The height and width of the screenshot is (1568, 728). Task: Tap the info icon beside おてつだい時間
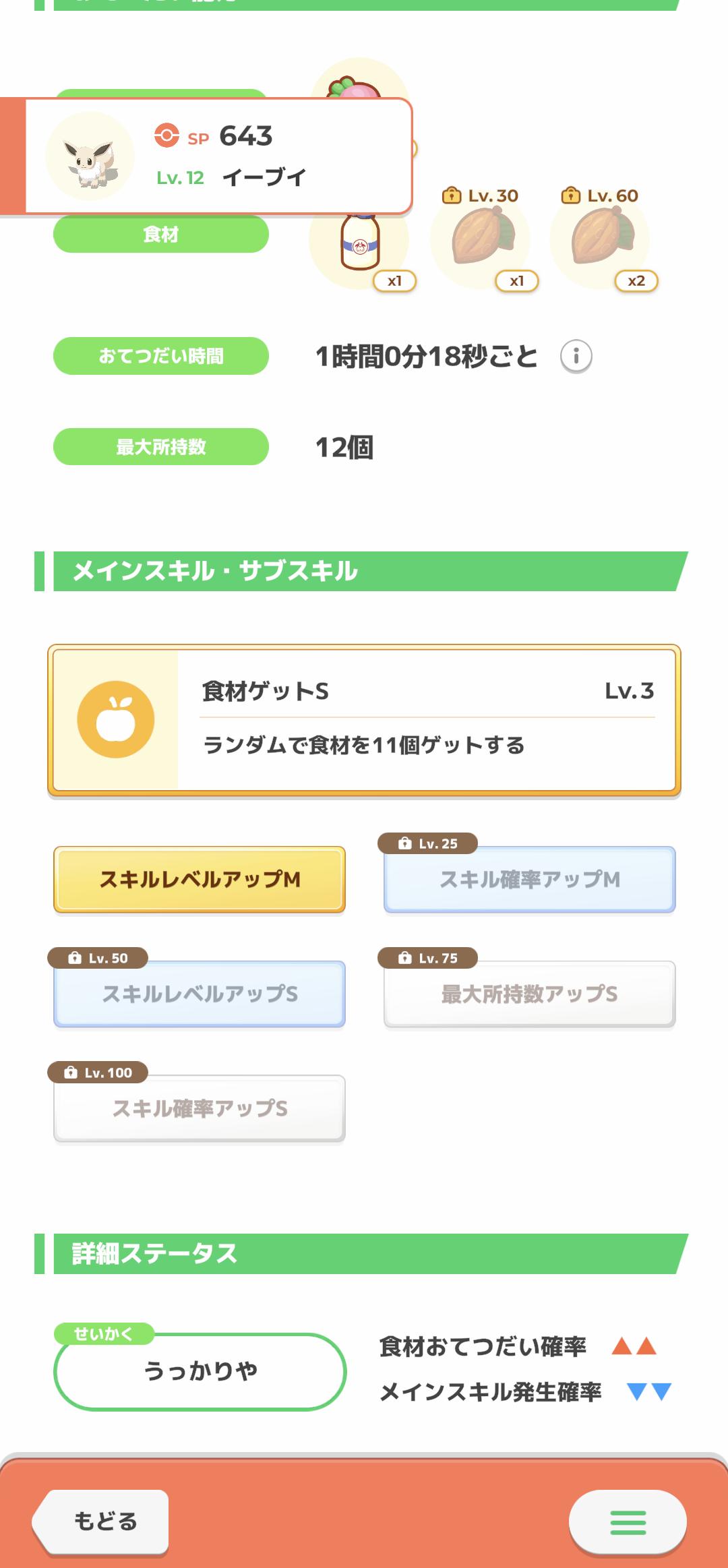(x=576, y=356)
